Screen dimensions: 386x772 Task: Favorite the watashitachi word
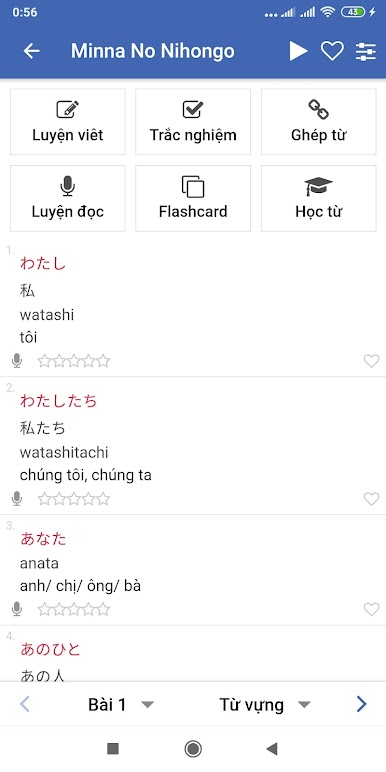tap(372, 499)
